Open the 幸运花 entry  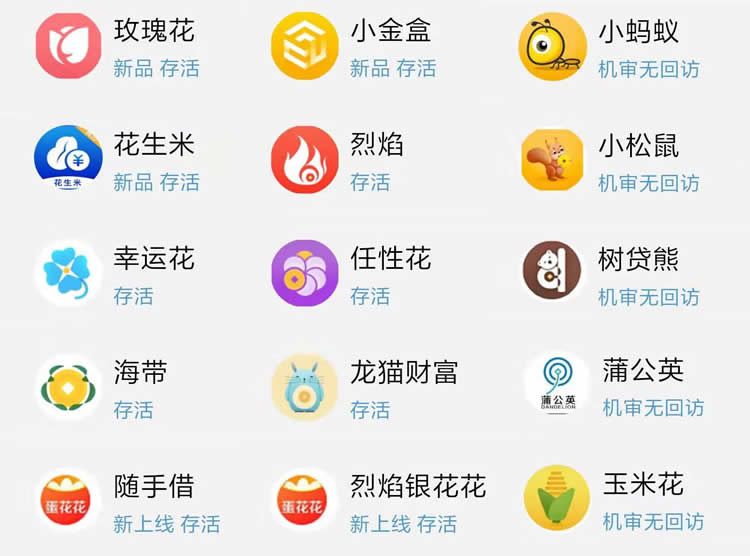[x=69, y=273]
